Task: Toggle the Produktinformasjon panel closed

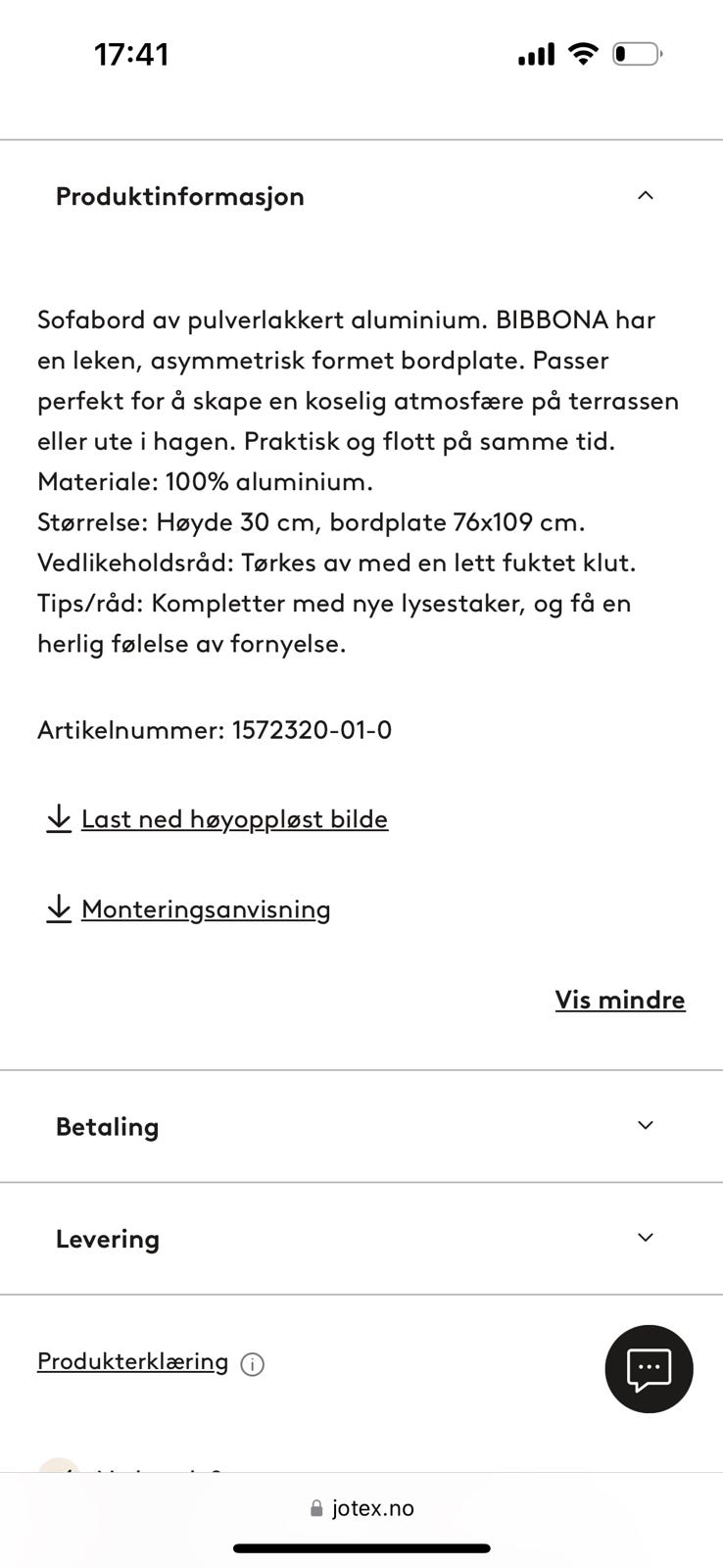Action: 645,195
